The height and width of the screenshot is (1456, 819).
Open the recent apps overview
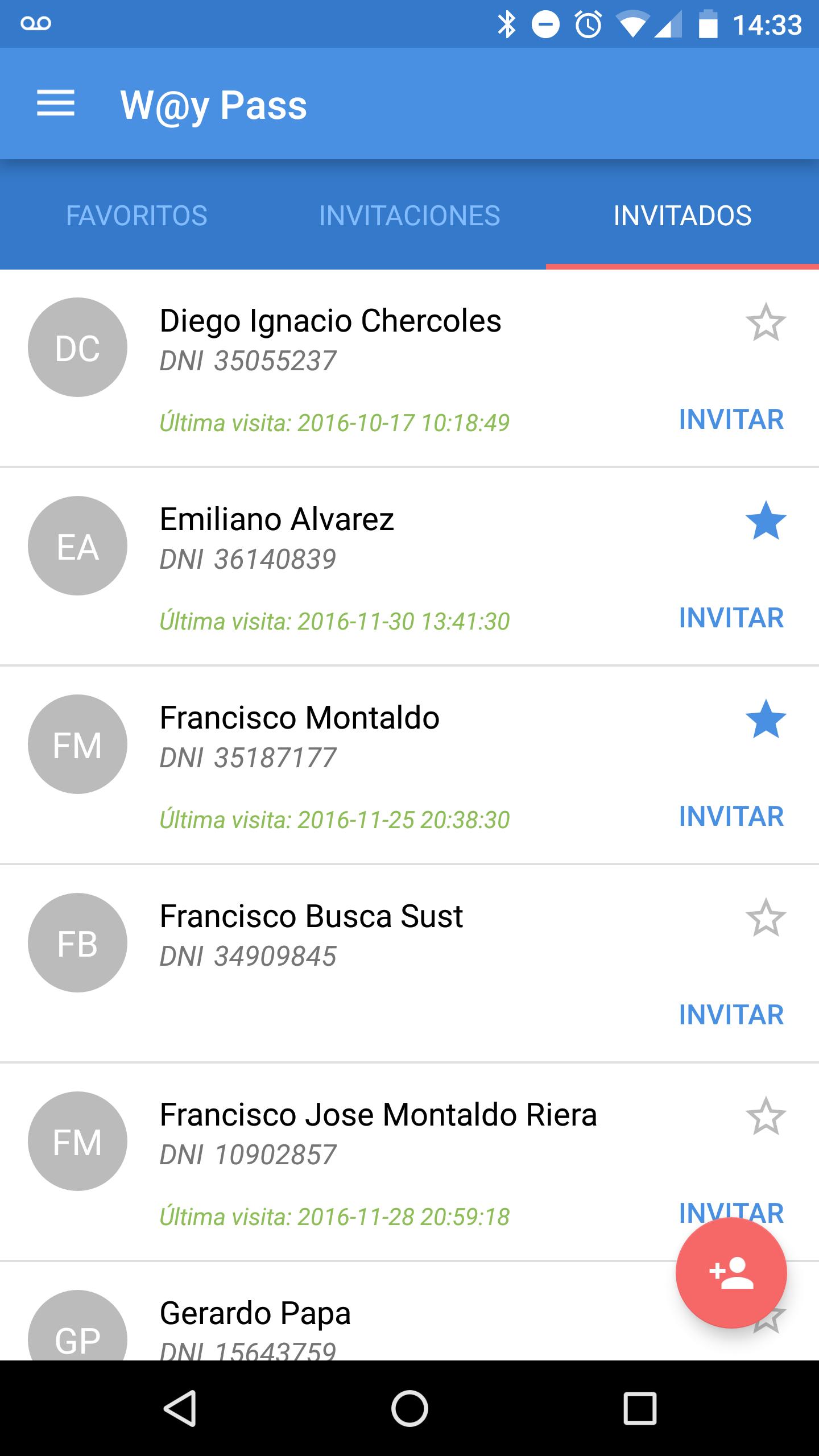pyautogui.click(x=640, y=1408)
